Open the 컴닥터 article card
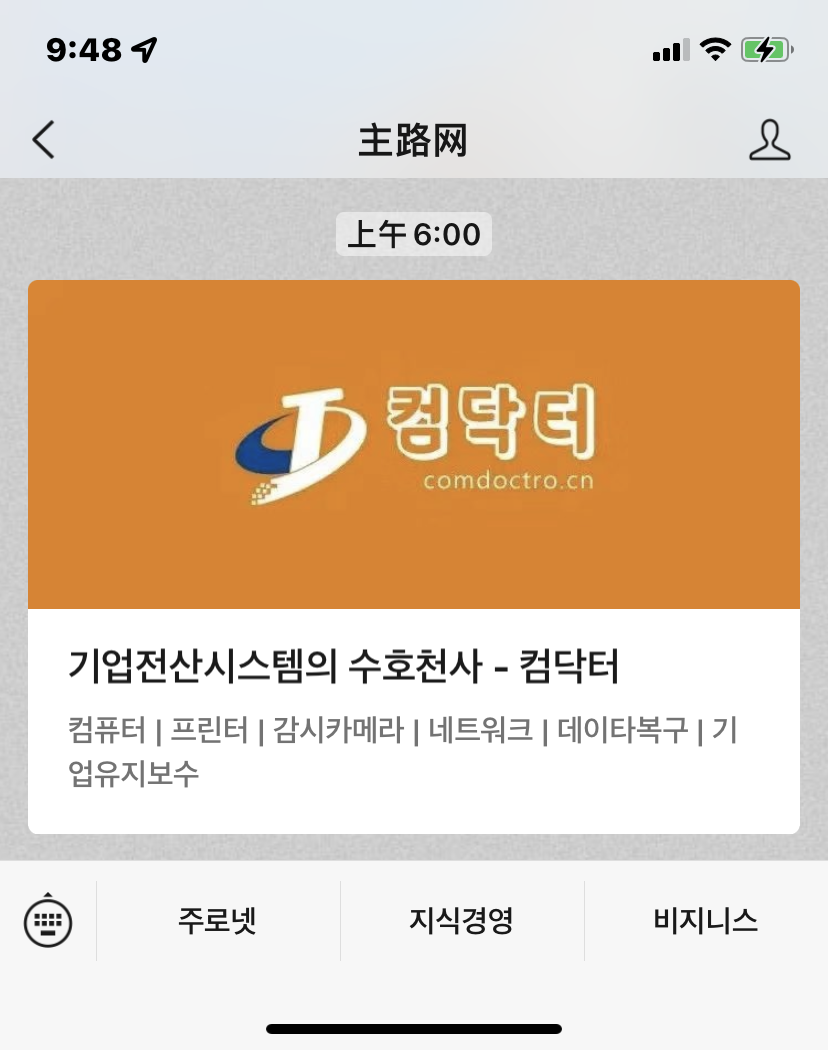 [x=413, y=556]
